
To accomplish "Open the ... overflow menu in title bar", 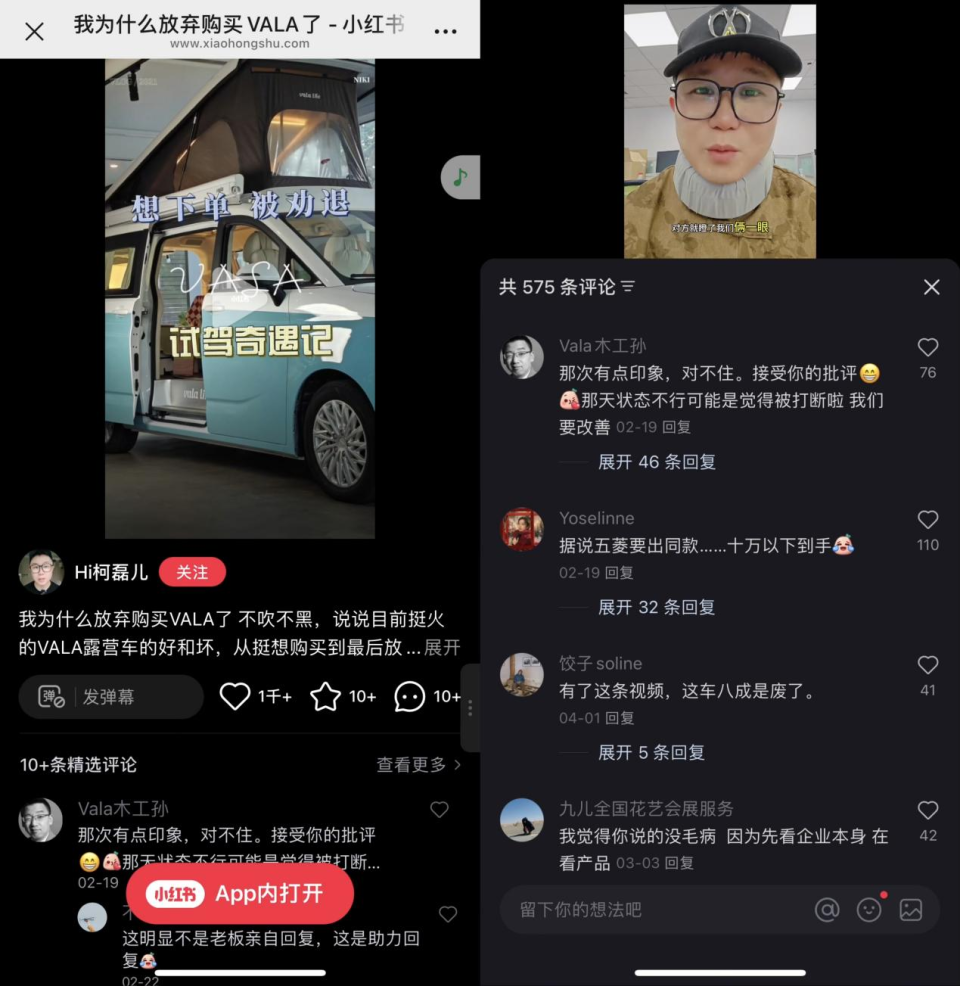I will (443, 30).
